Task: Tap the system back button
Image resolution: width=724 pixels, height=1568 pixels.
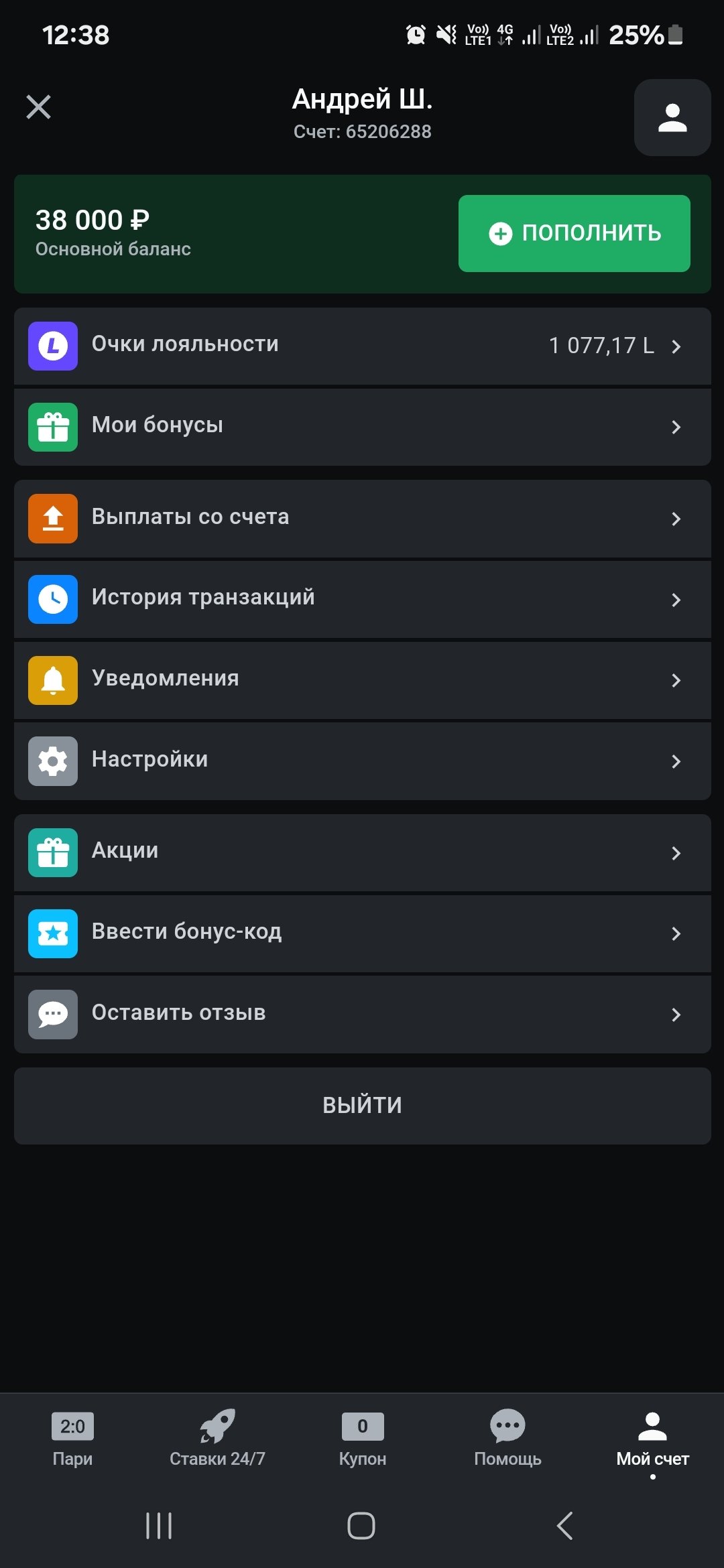Action: (x=564, y=1526)
